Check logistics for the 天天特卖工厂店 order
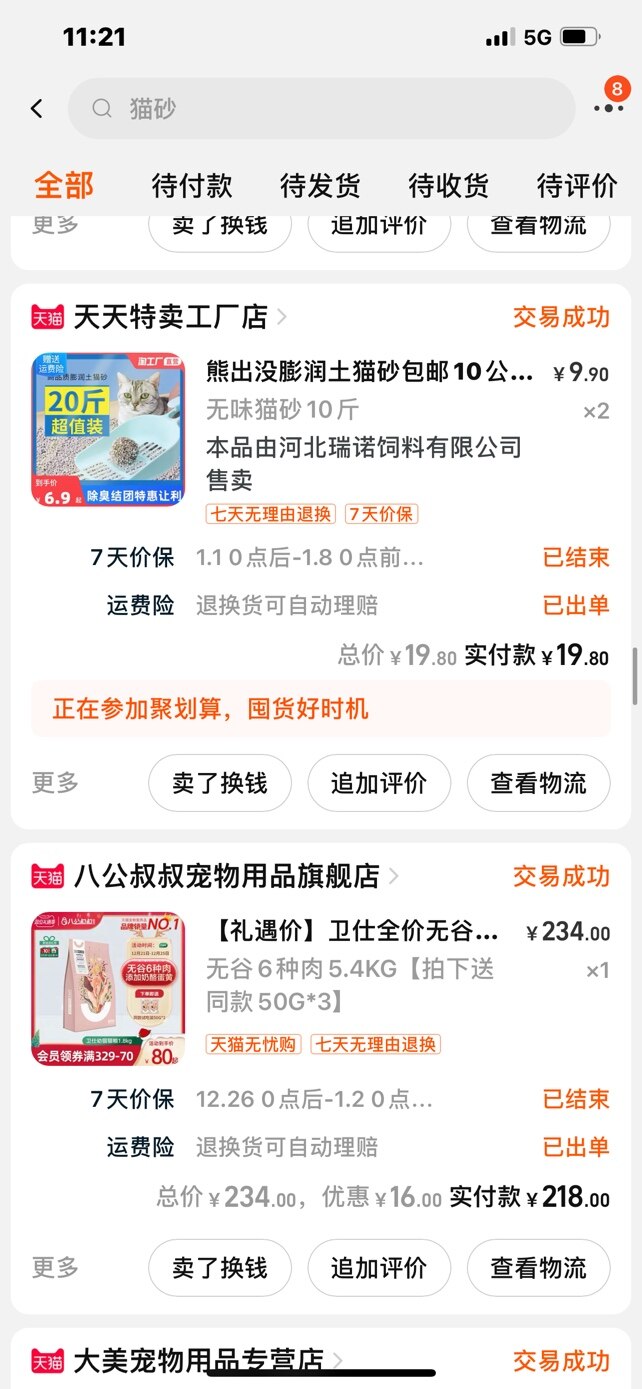 (538, 783)
